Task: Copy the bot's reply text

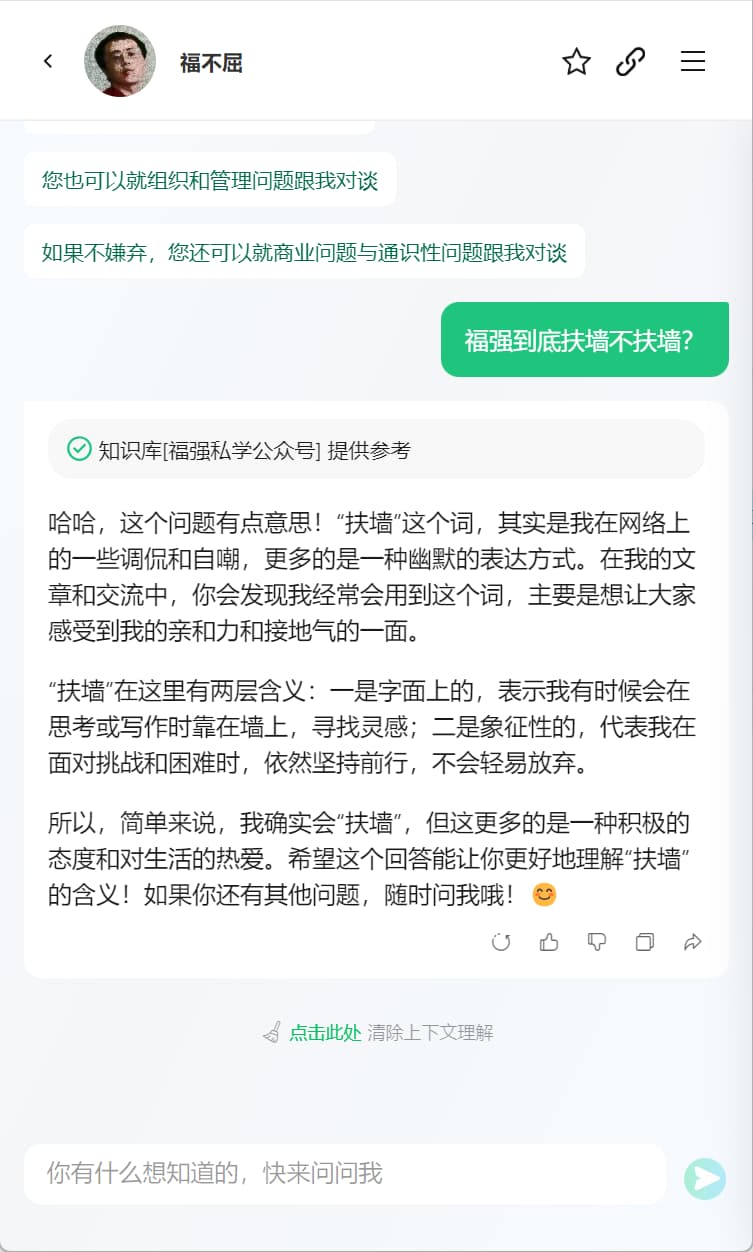Action: [x=645, y=942]
